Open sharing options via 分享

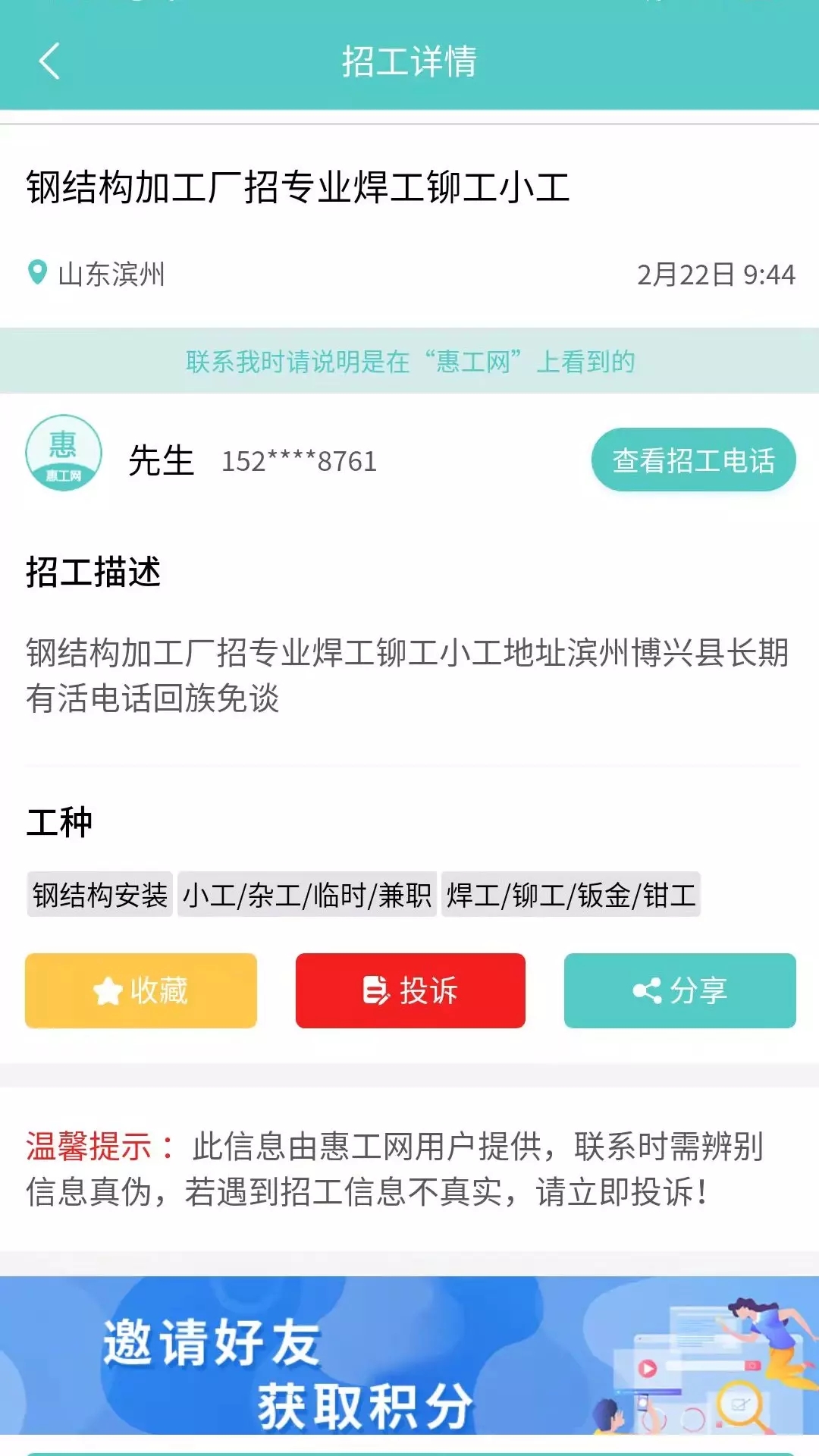[x=680, y=990]
